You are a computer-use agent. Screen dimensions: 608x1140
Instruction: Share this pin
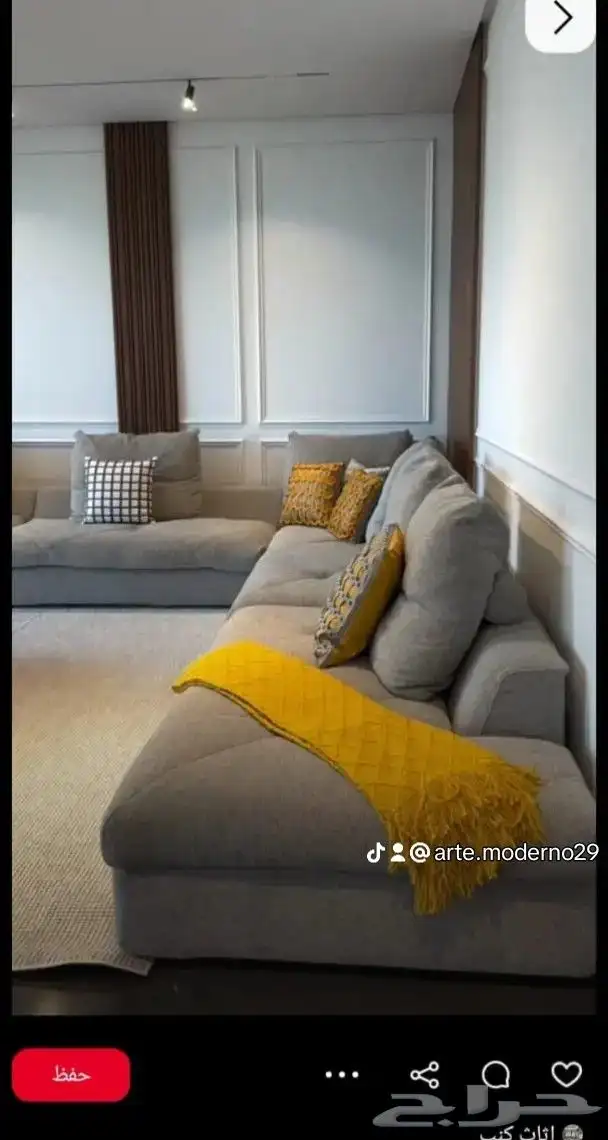click(425, 1075)
